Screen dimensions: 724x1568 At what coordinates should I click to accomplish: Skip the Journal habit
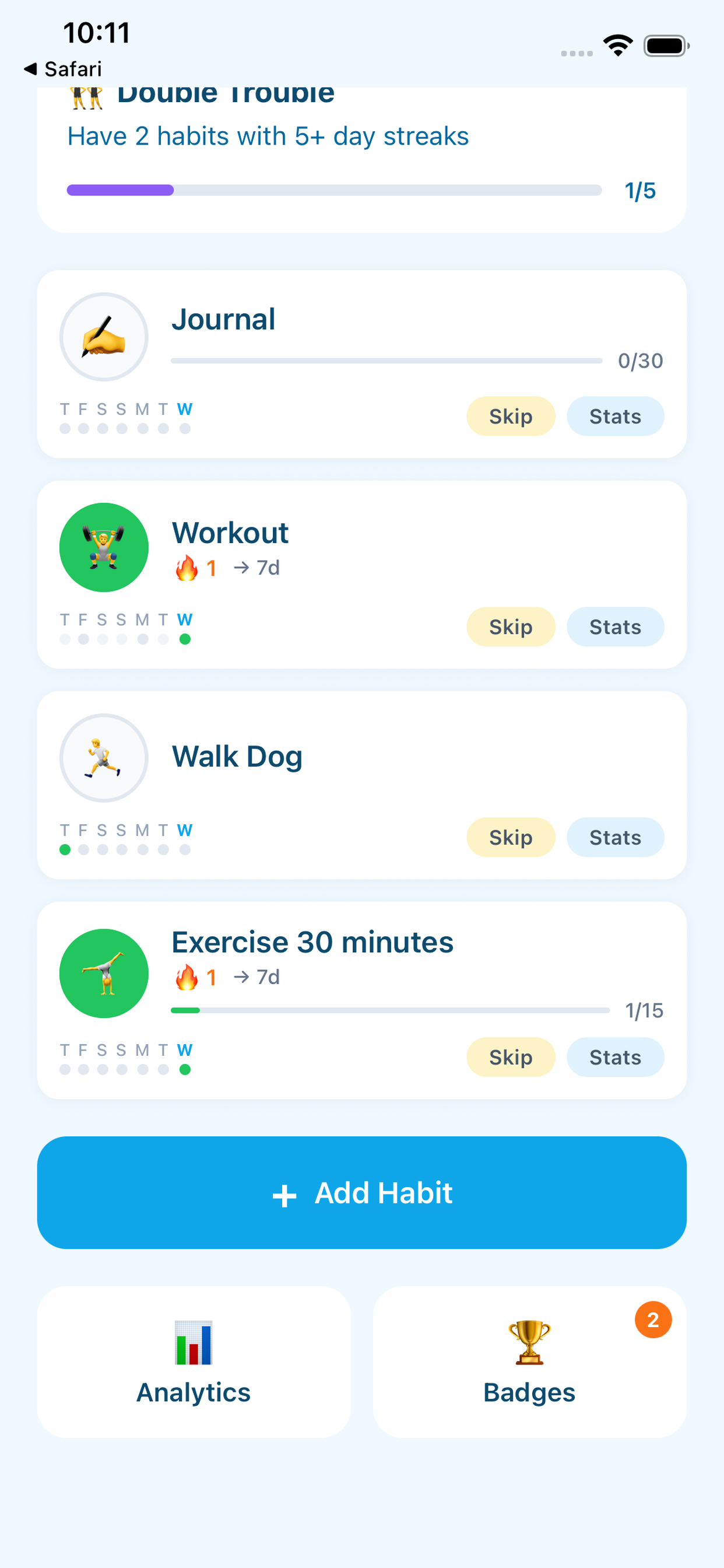tap(510, 416)
